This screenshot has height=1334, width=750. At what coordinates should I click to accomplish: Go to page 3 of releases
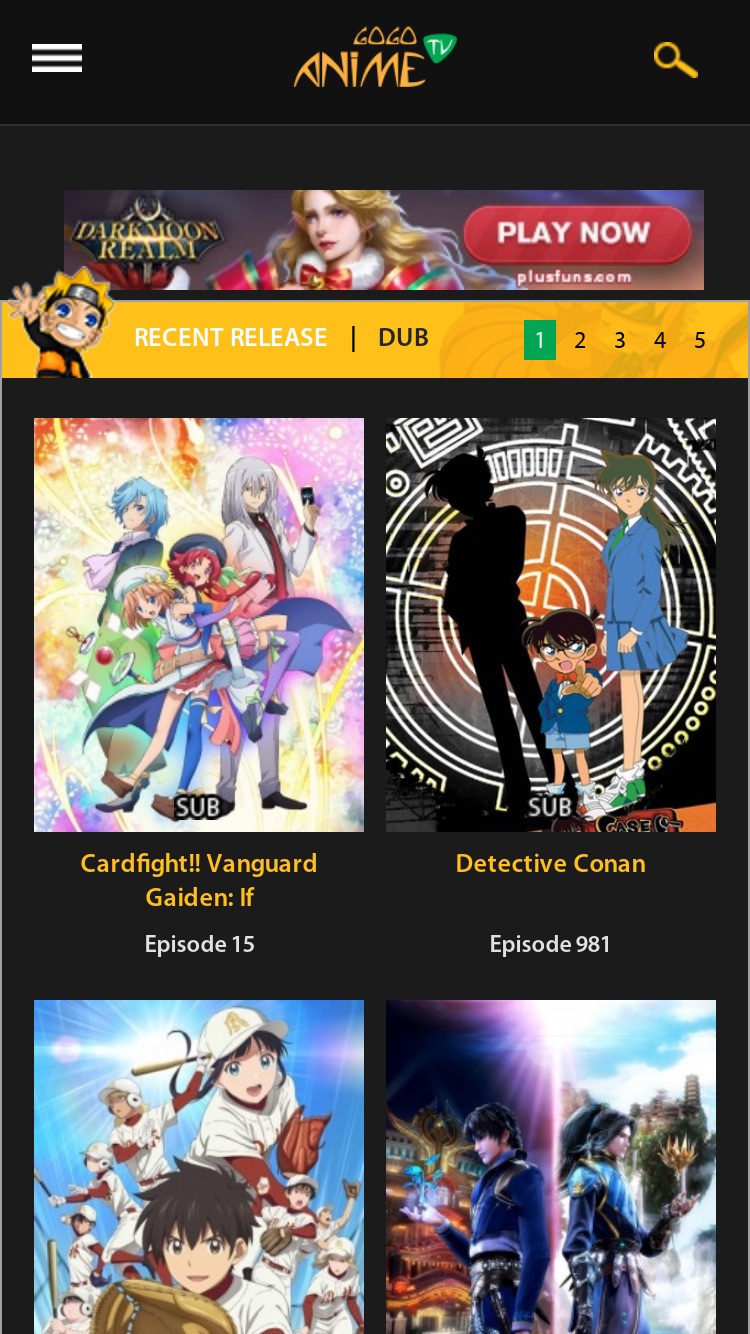pyautogui.click(x=620, y=340)
